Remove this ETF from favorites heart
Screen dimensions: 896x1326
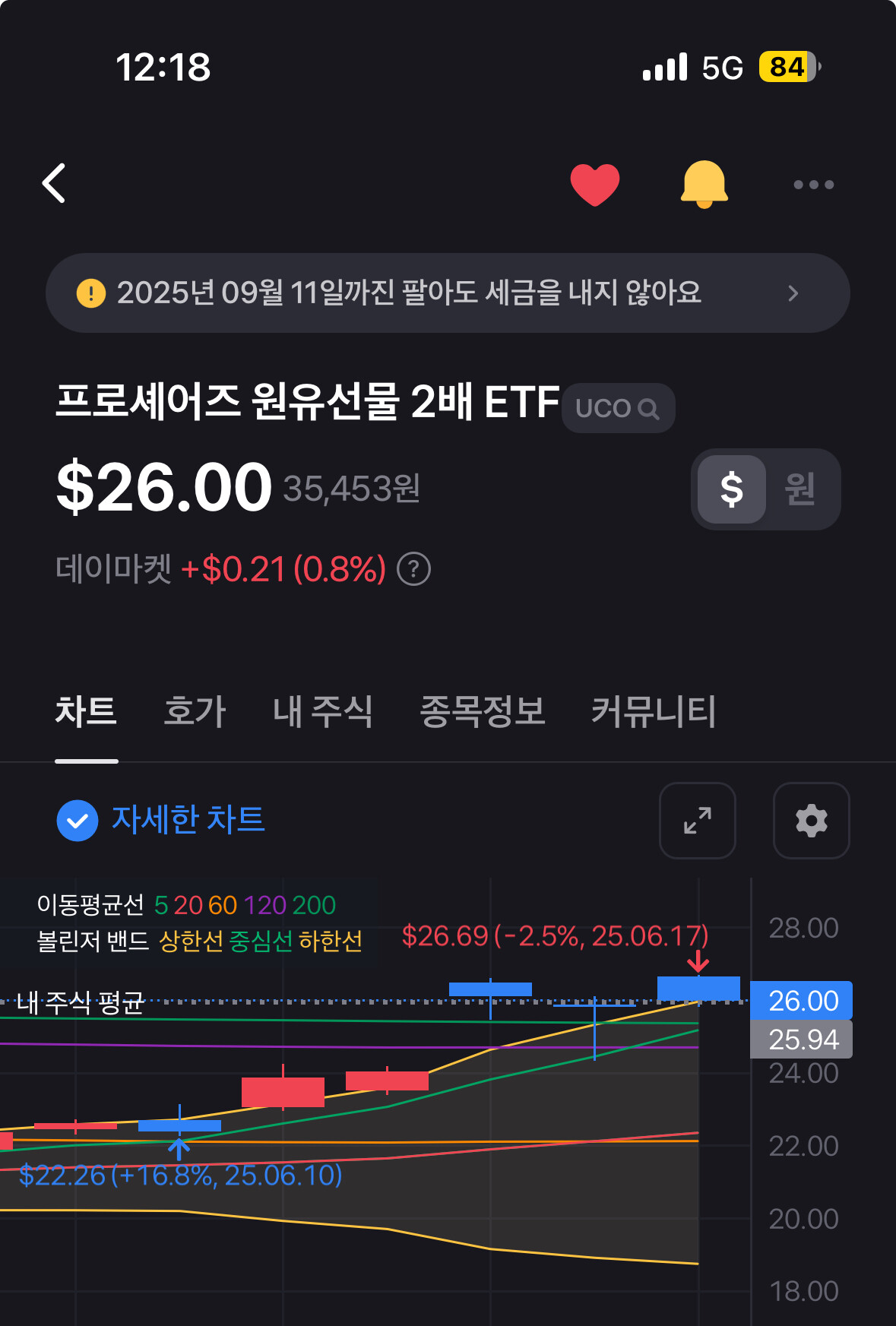(x=595, y=184)
